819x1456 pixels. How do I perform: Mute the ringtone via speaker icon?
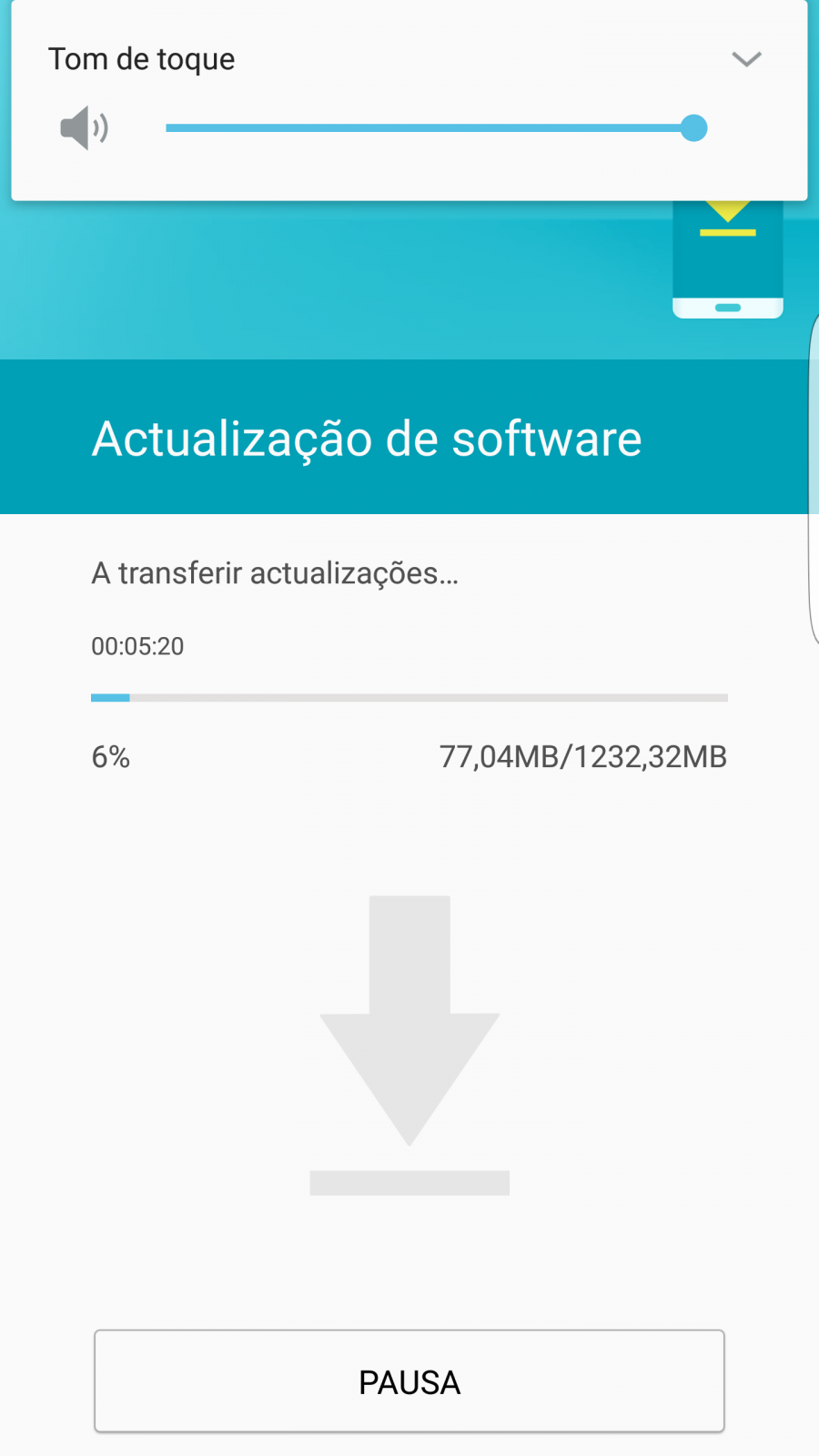tap(84, 127)
